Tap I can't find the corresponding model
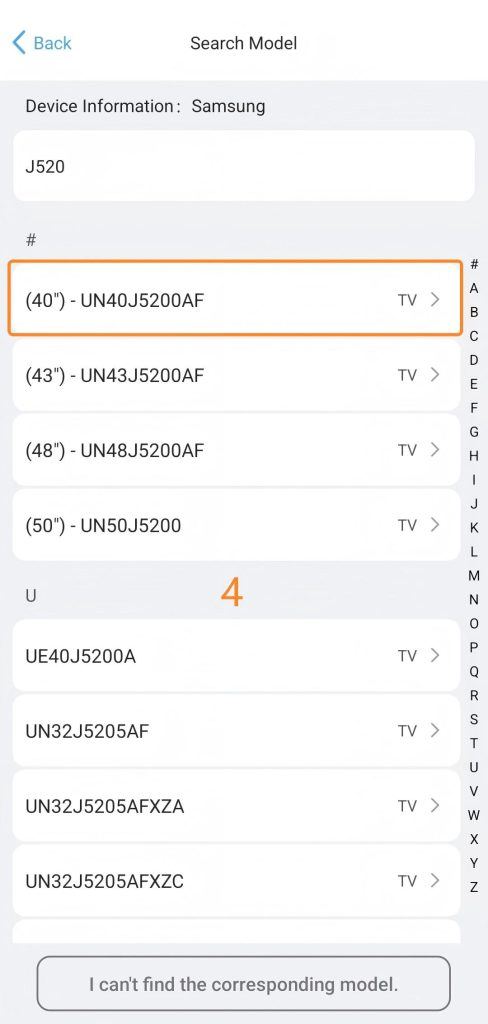 [244, 984]
